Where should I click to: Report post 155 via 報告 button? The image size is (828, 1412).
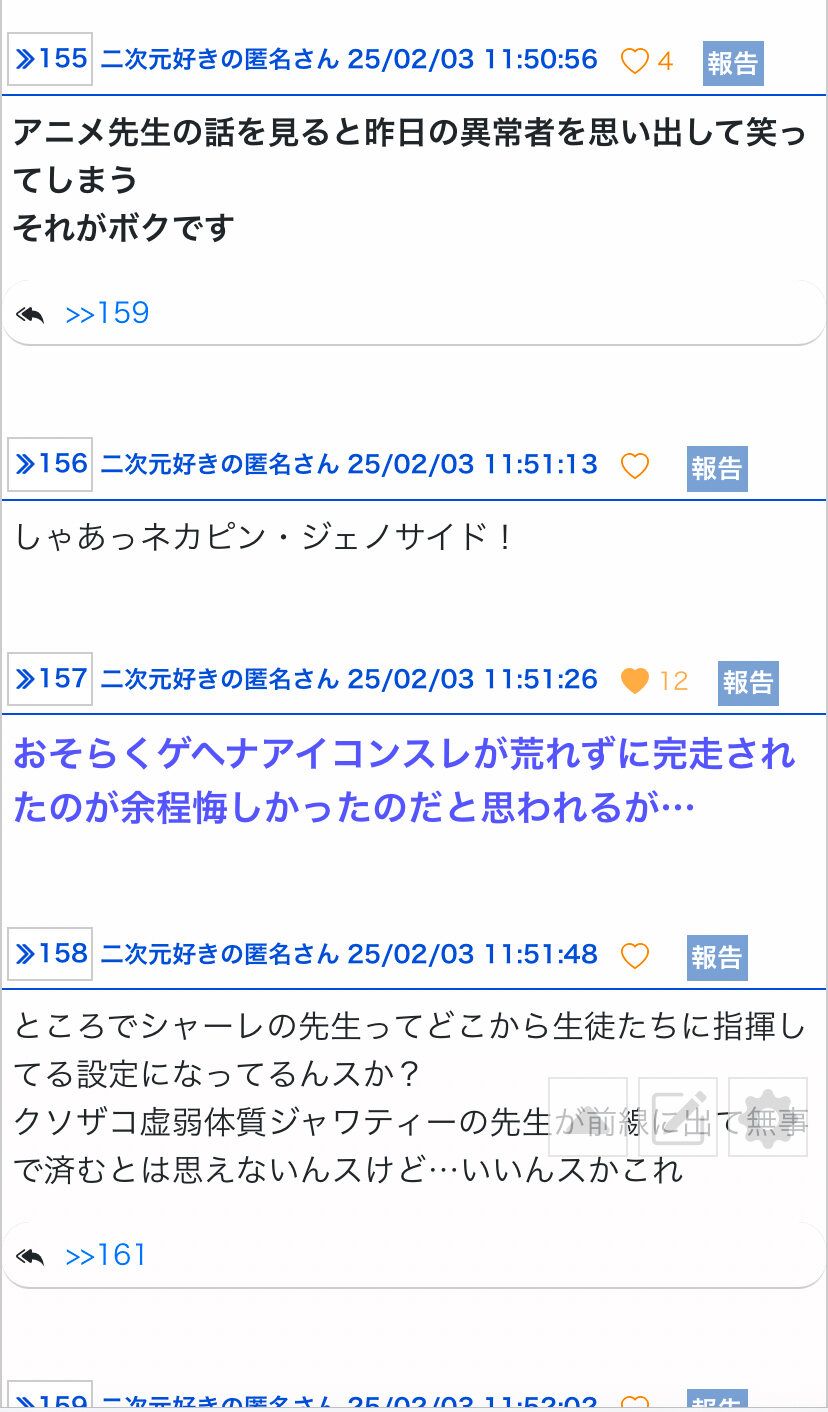(733, 63)
